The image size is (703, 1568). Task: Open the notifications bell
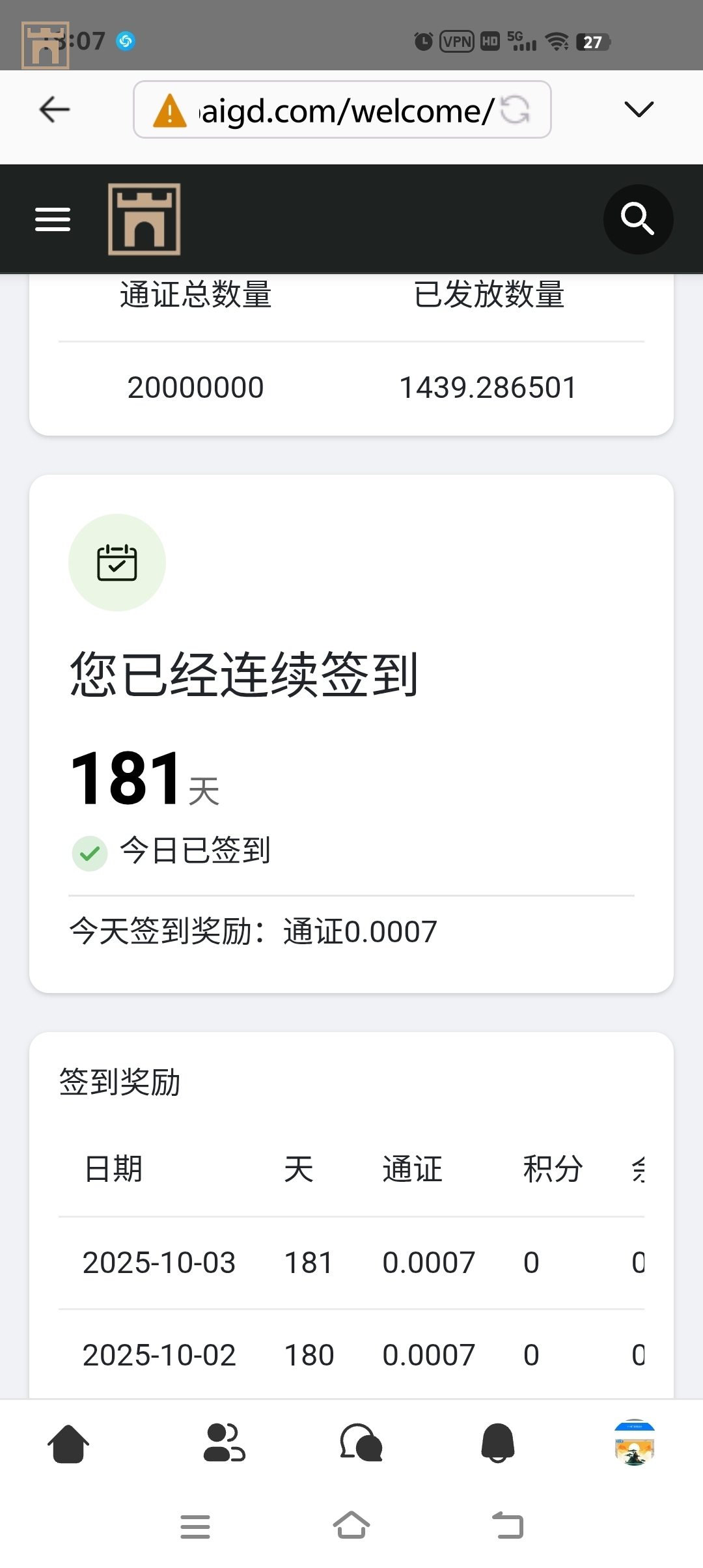click(498, 1444)
